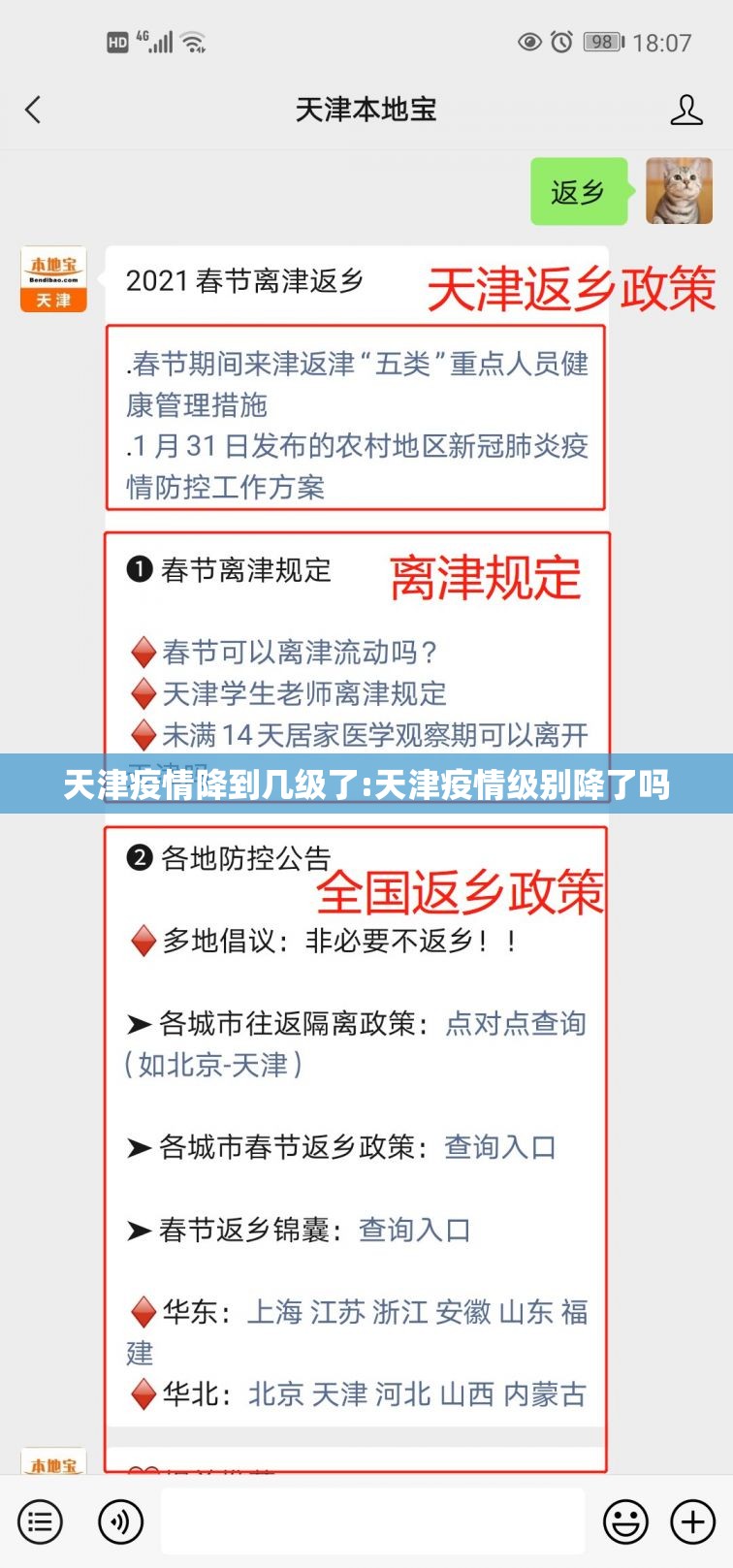This screenshot has height=1568, width=733.
Task: Open the account profile icon
Action: tap(685, 110)
